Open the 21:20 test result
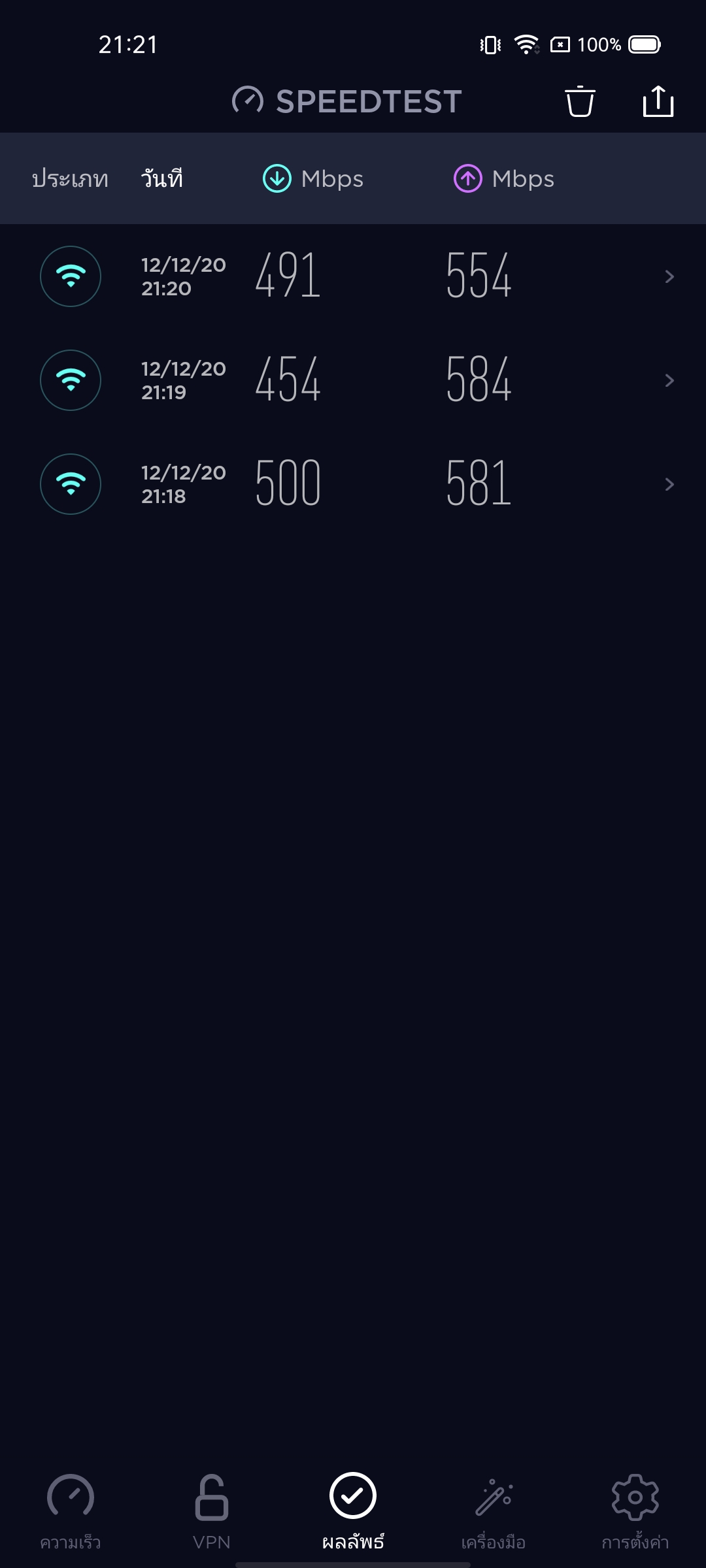Image resolution: width=706 pixels, height=1568 pixels. coord(353,276)
